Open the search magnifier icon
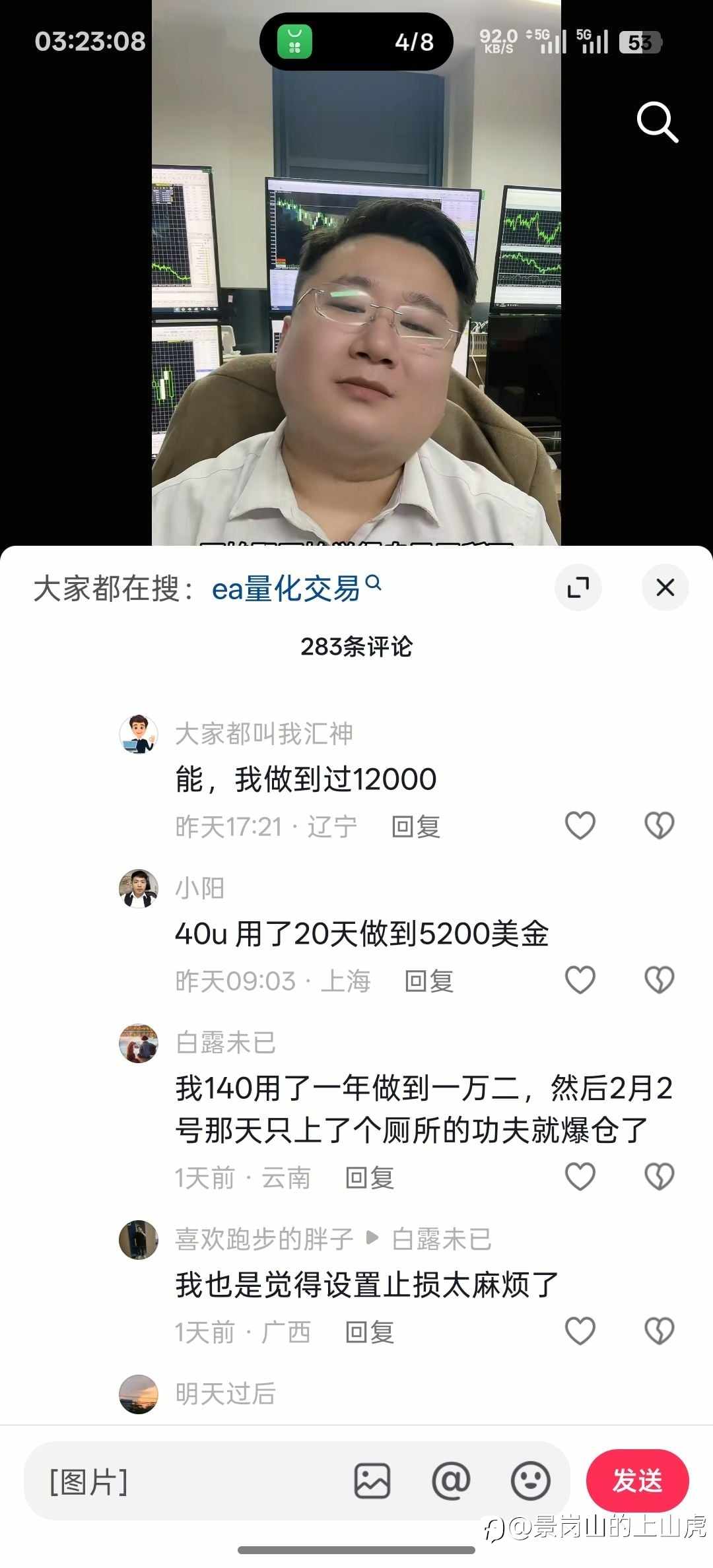This screenshot has height=1568, width=713. click(x=656, y=123)
